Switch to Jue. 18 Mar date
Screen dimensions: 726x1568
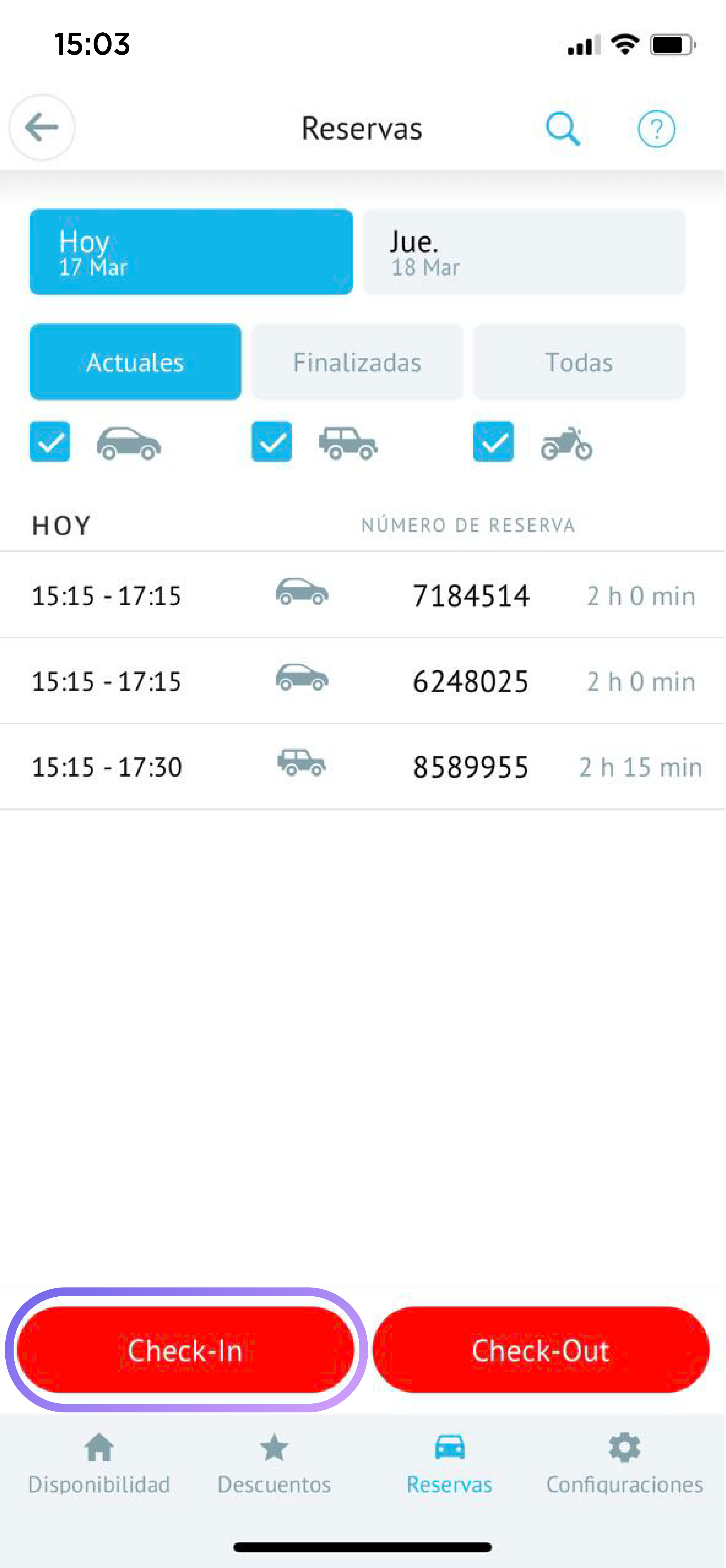[524, 252]
